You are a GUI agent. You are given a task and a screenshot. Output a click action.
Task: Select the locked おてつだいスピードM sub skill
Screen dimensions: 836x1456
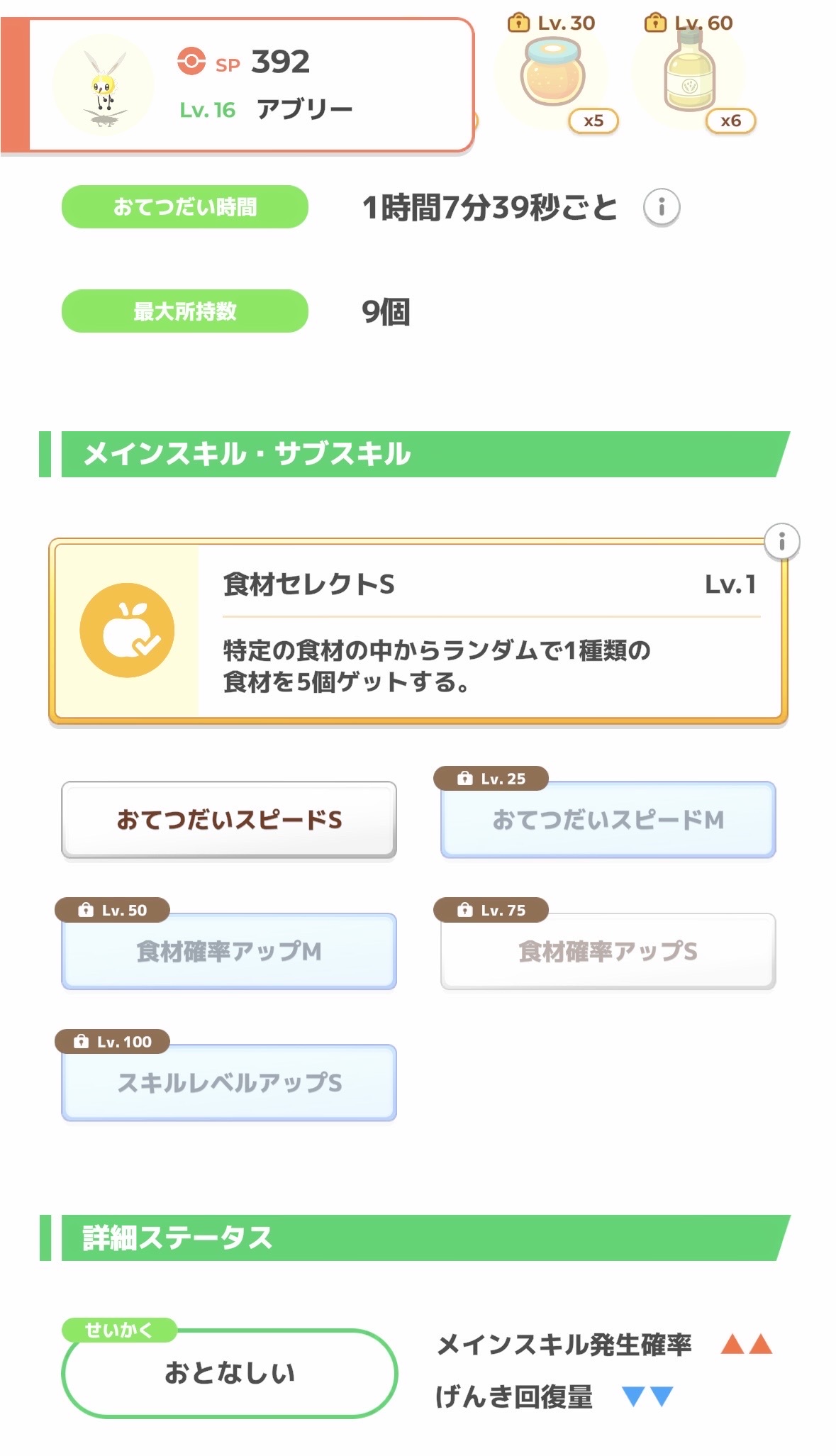608,820
